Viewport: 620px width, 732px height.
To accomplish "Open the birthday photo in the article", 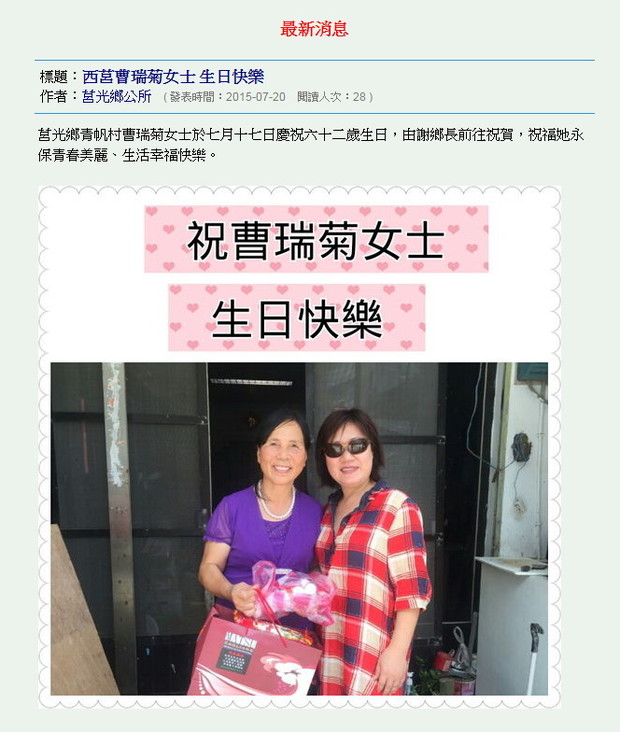I will pyautogui.click(x=299, y=447).
